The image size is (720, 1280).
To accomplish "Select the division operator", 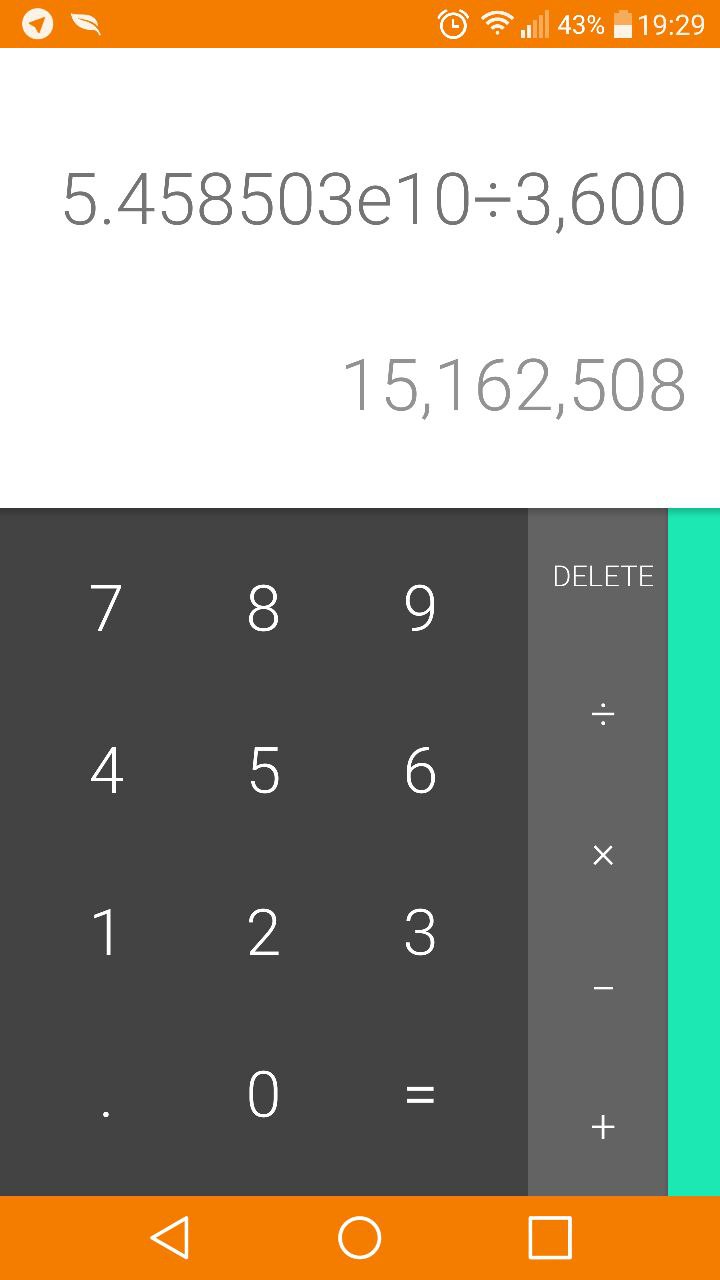I will (x=603, y=714).
